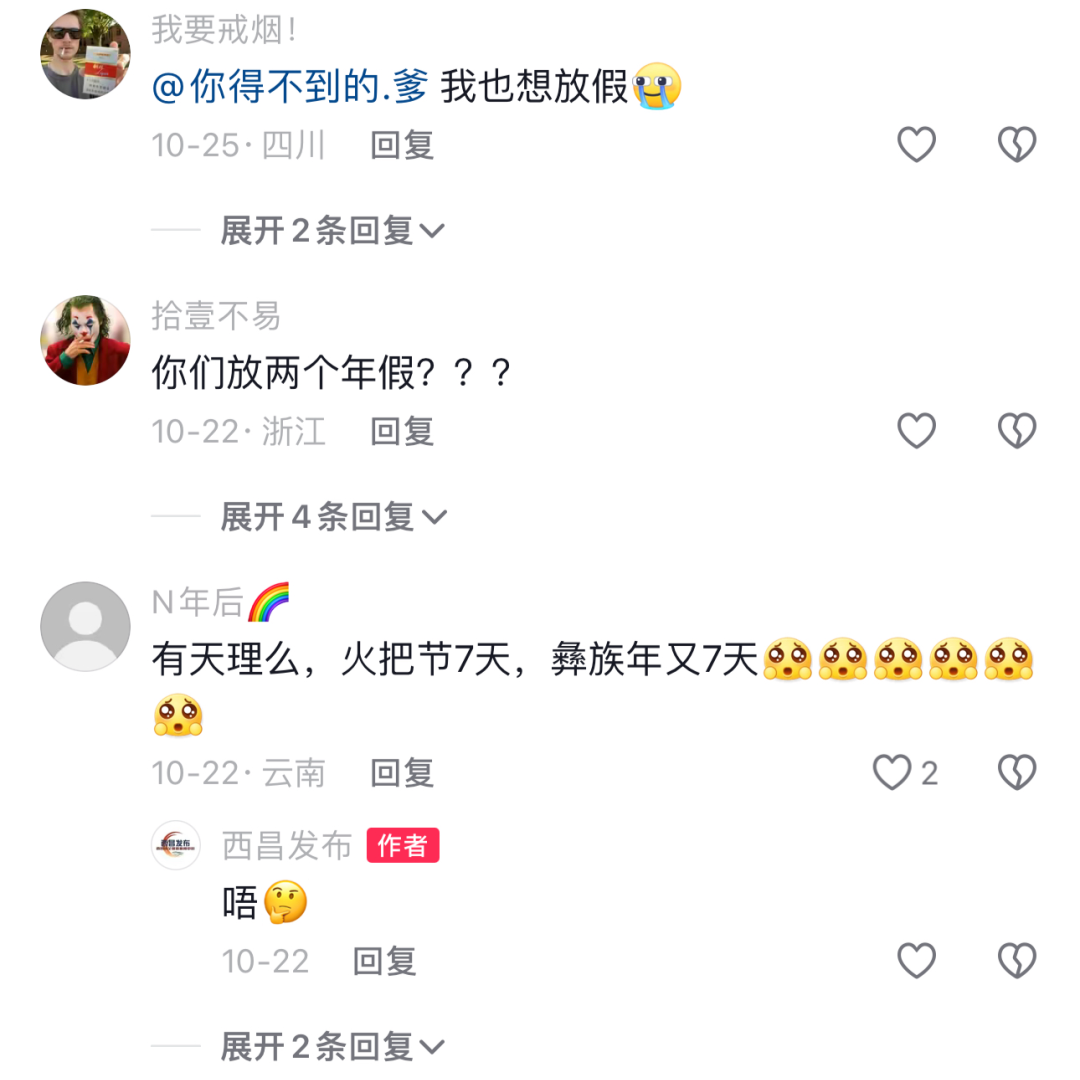This screenshot has height=1080, width=1080.
Task: Dislike N年后's comment about 火把节
Action: coord(1017,773)
